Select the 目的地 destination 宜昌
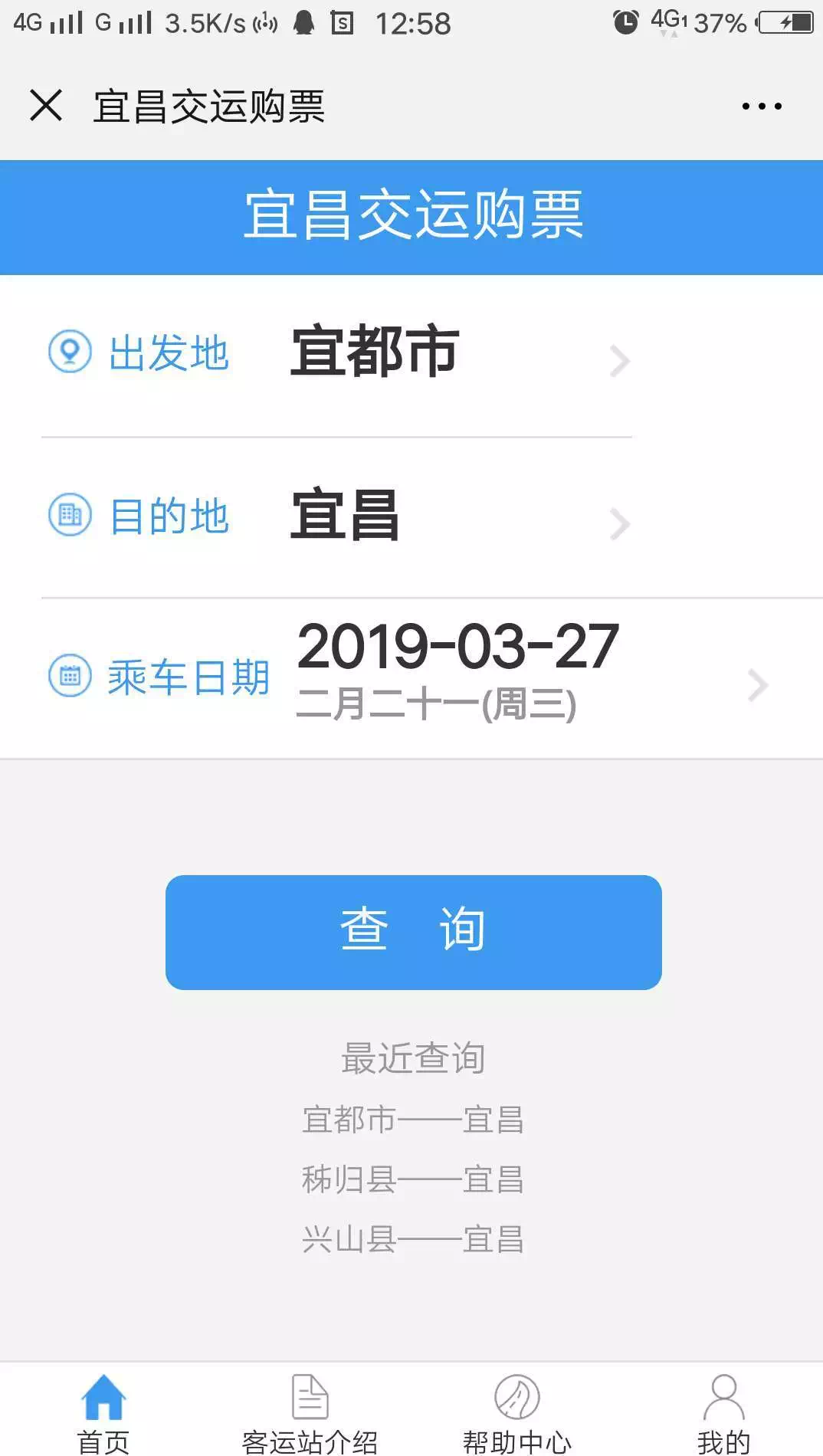The width and height of the screenshot is (823, 1456). 337,517
